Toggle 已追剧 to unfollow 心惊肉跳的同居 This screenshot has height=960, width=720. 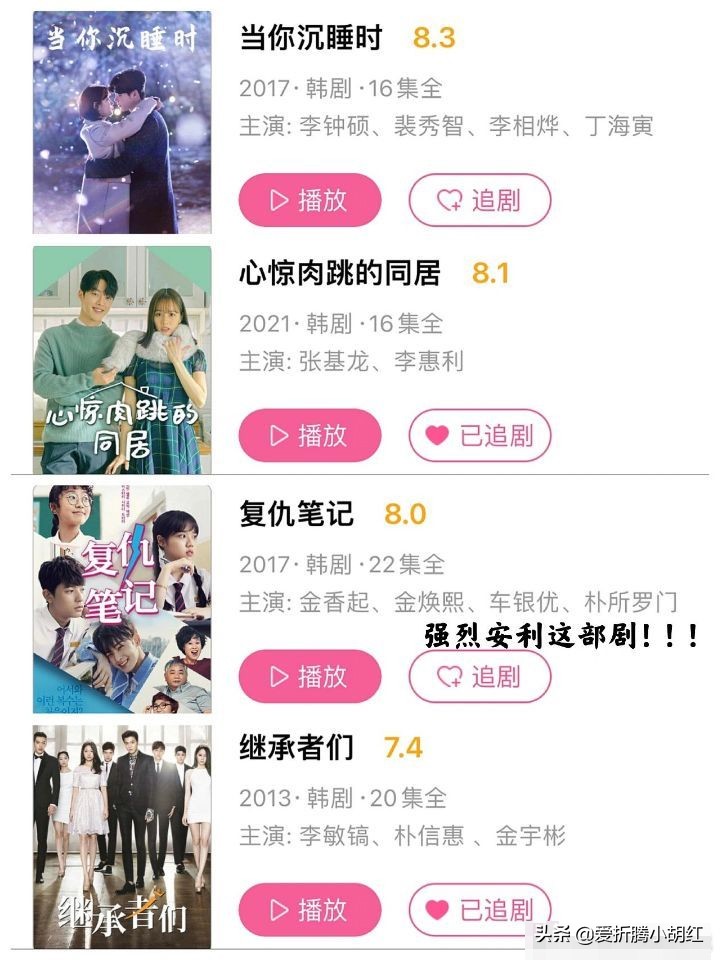coord(480,436)
